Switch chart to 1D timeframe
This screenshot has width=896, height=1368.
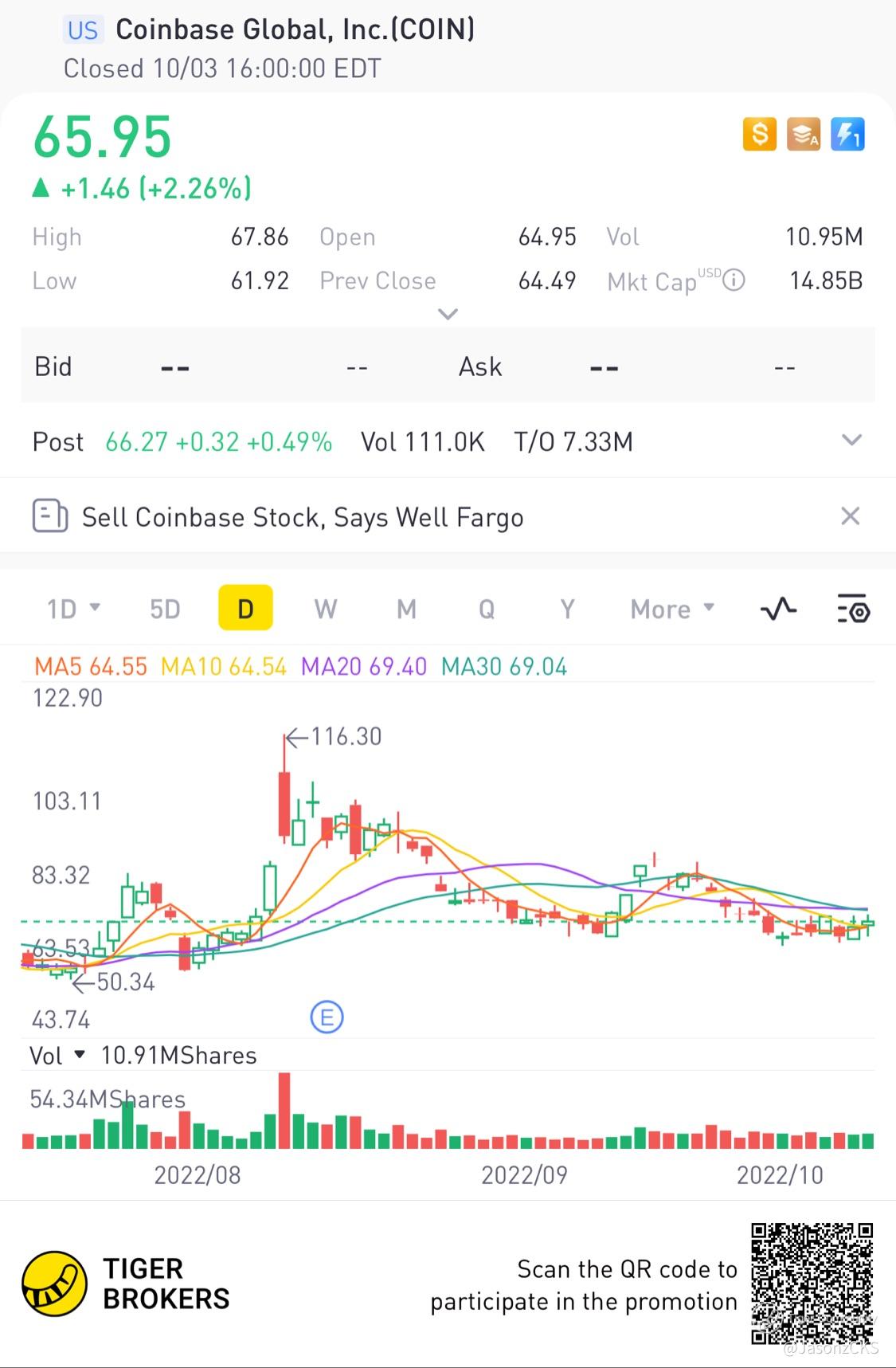72,609
